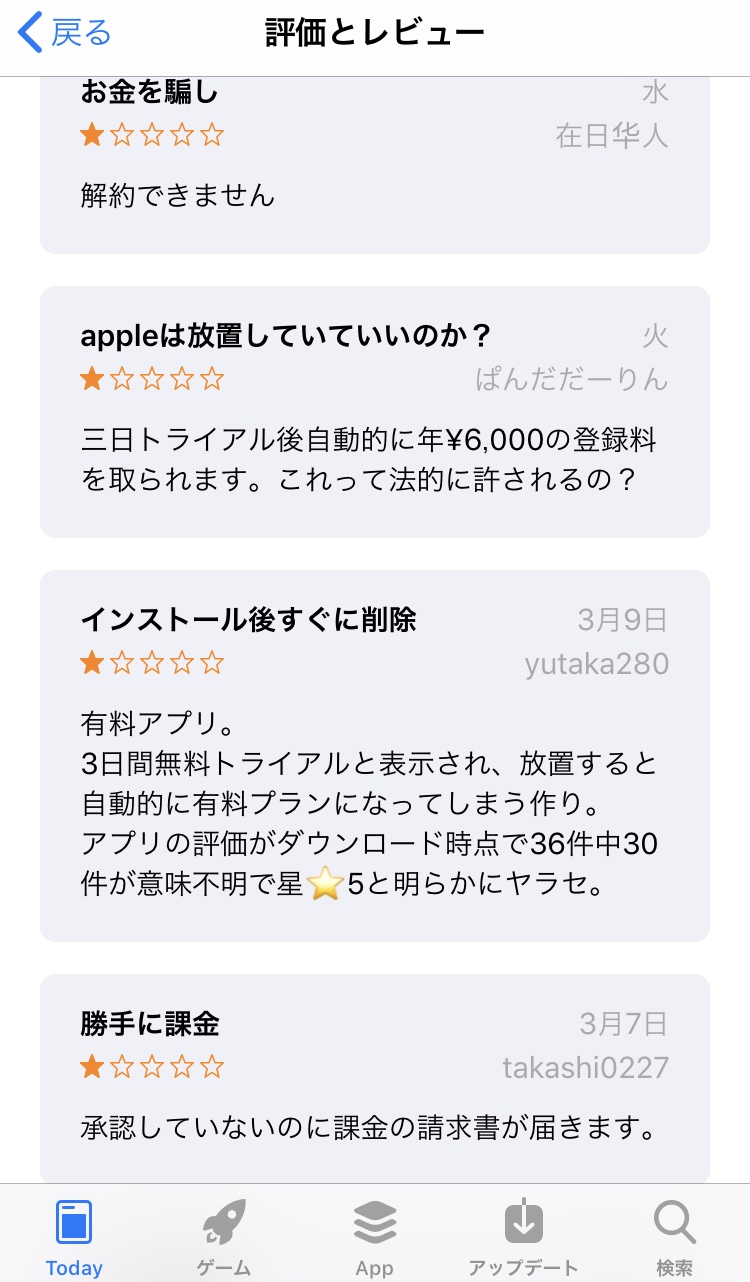Open the アップデート tab
This screenshot has width=750, height=1282.
(524, 1236)
